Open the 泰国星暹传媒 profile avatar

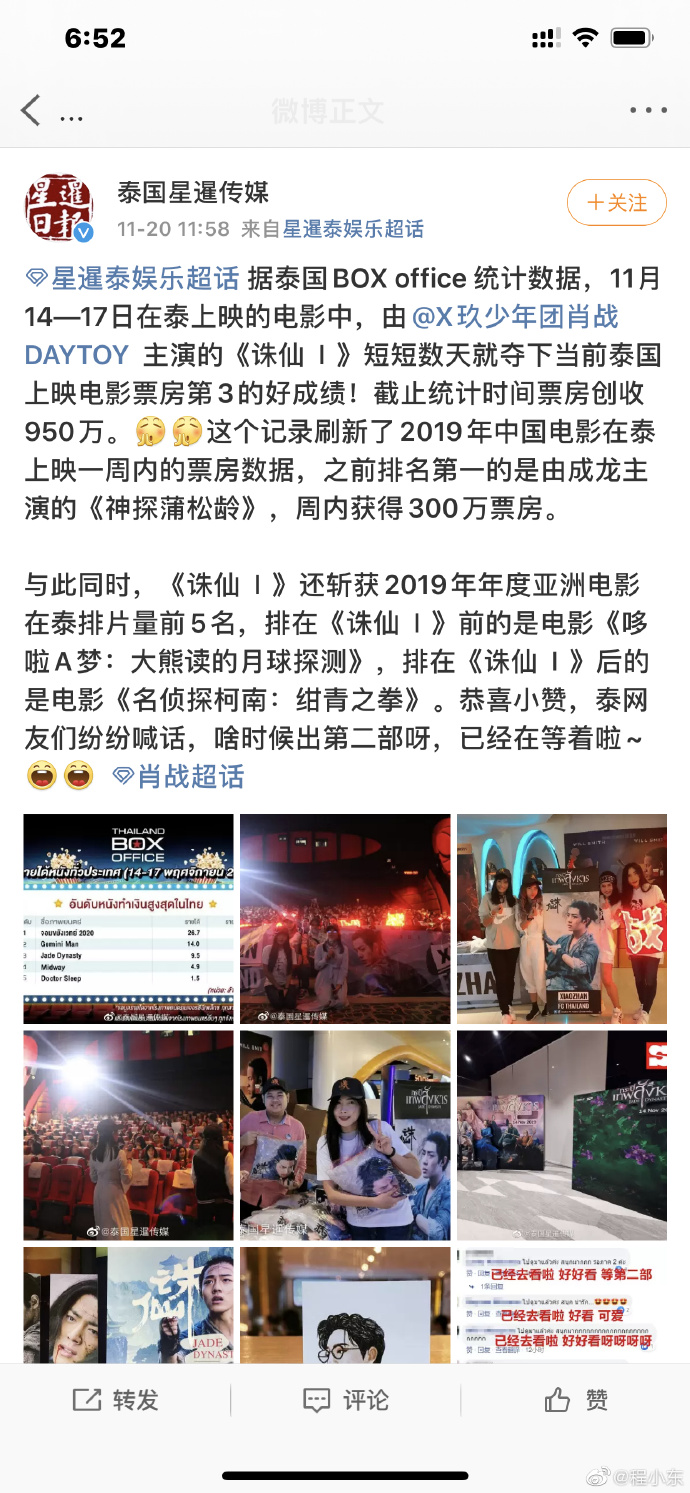[x=59, y=208]
